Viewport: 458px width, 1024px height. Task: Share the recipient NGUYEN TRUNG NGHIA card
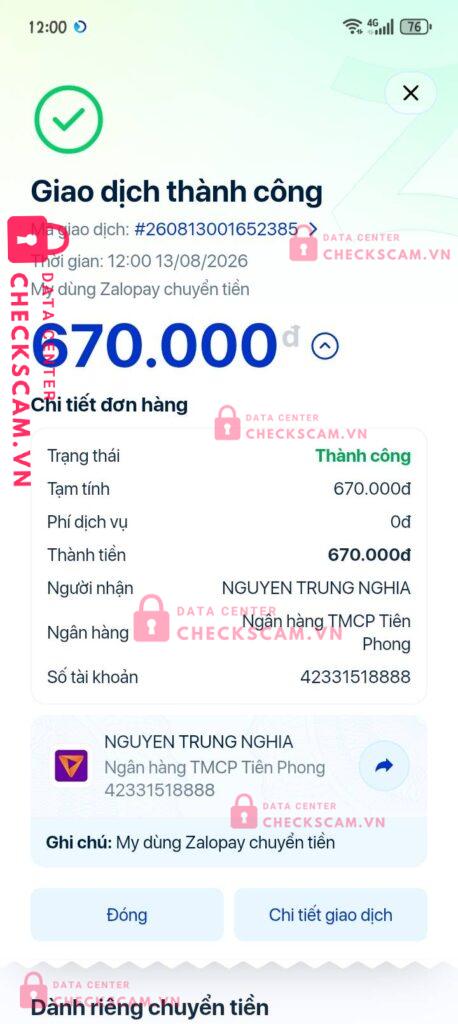384,766
